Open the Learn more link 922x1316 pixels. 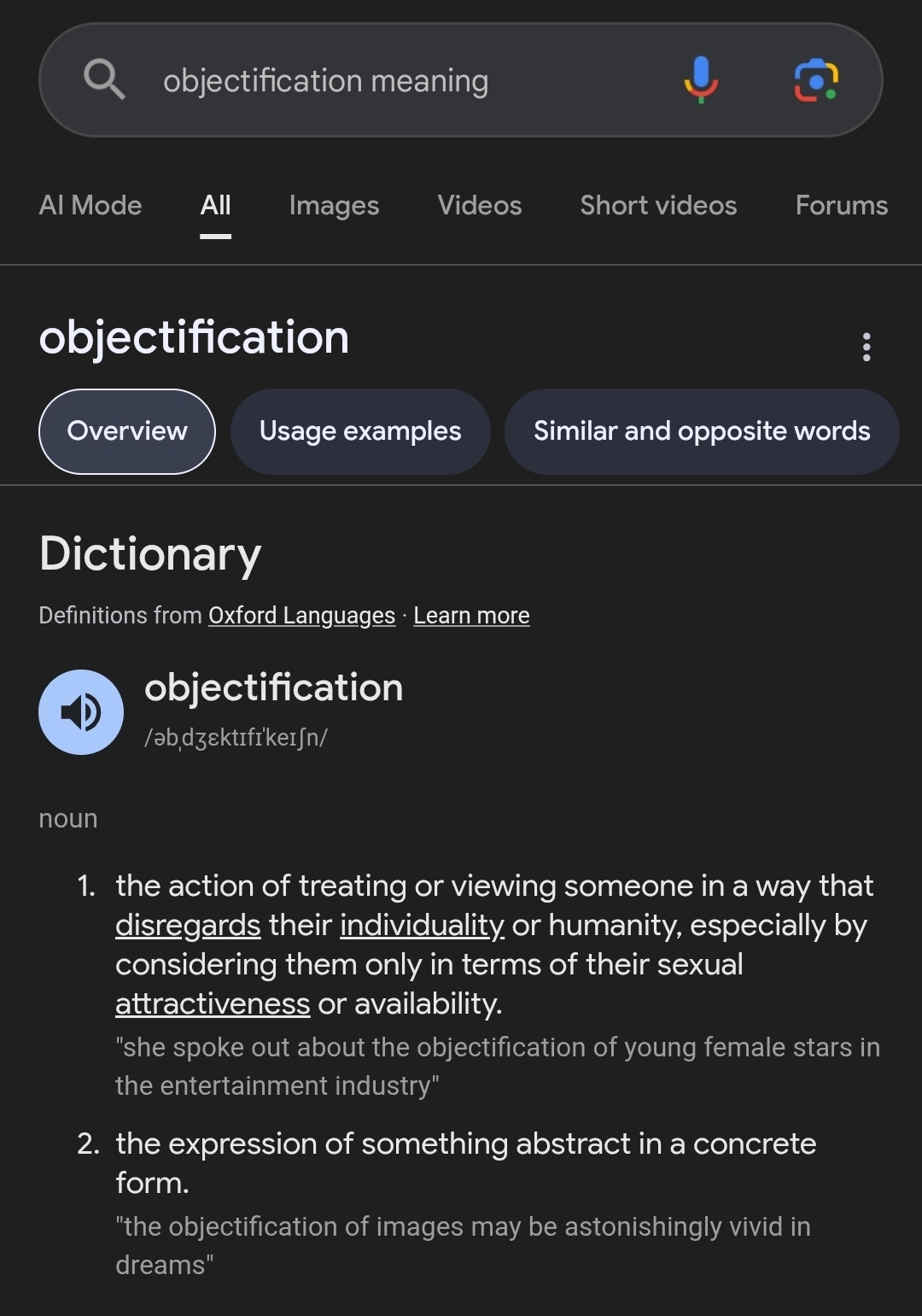[x=471, y=616]
